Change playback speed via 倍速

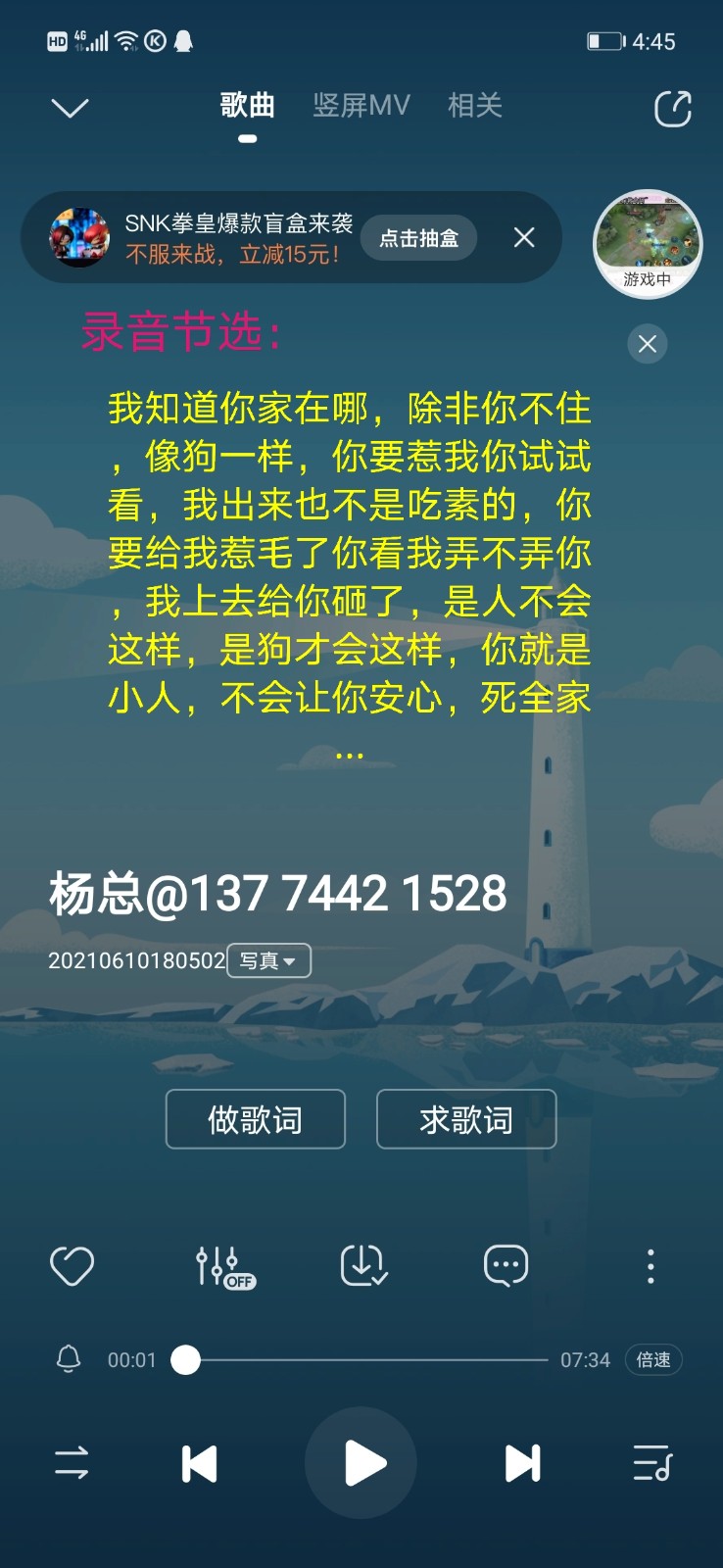tap(653, 1360)
